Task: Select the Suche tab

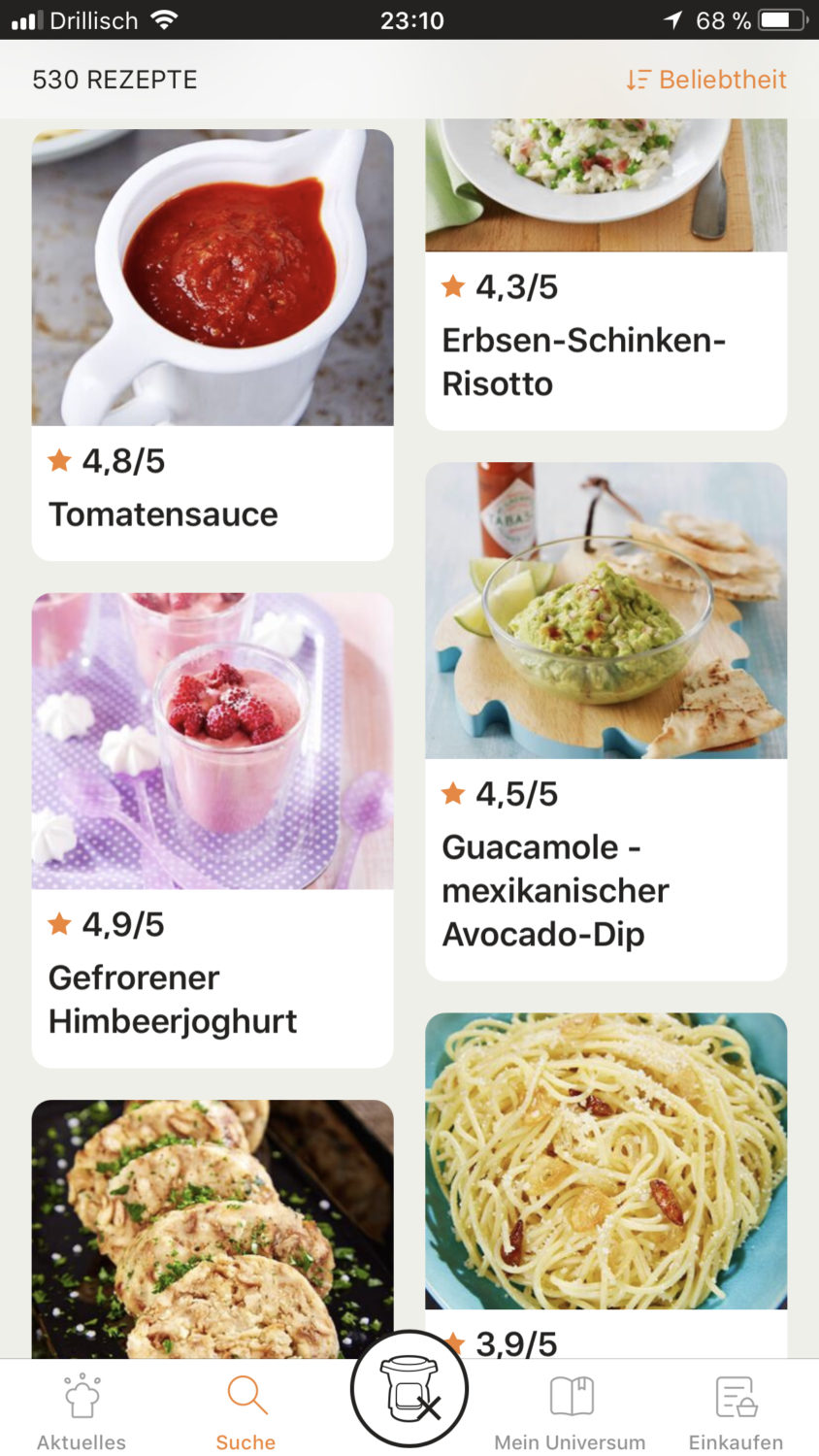Action: click(x=246, y=1412)
